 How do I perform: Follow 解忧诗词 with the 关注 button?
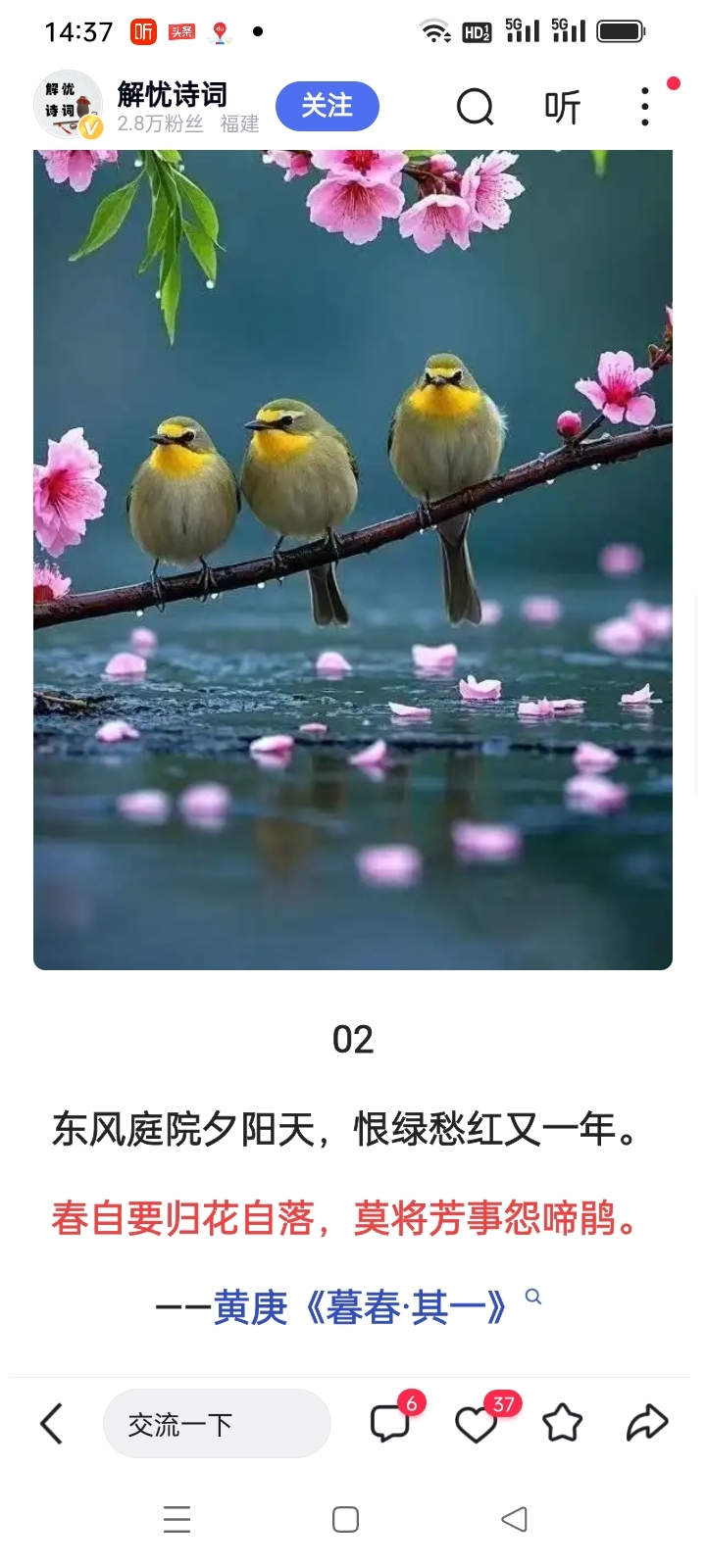point(327,106)
